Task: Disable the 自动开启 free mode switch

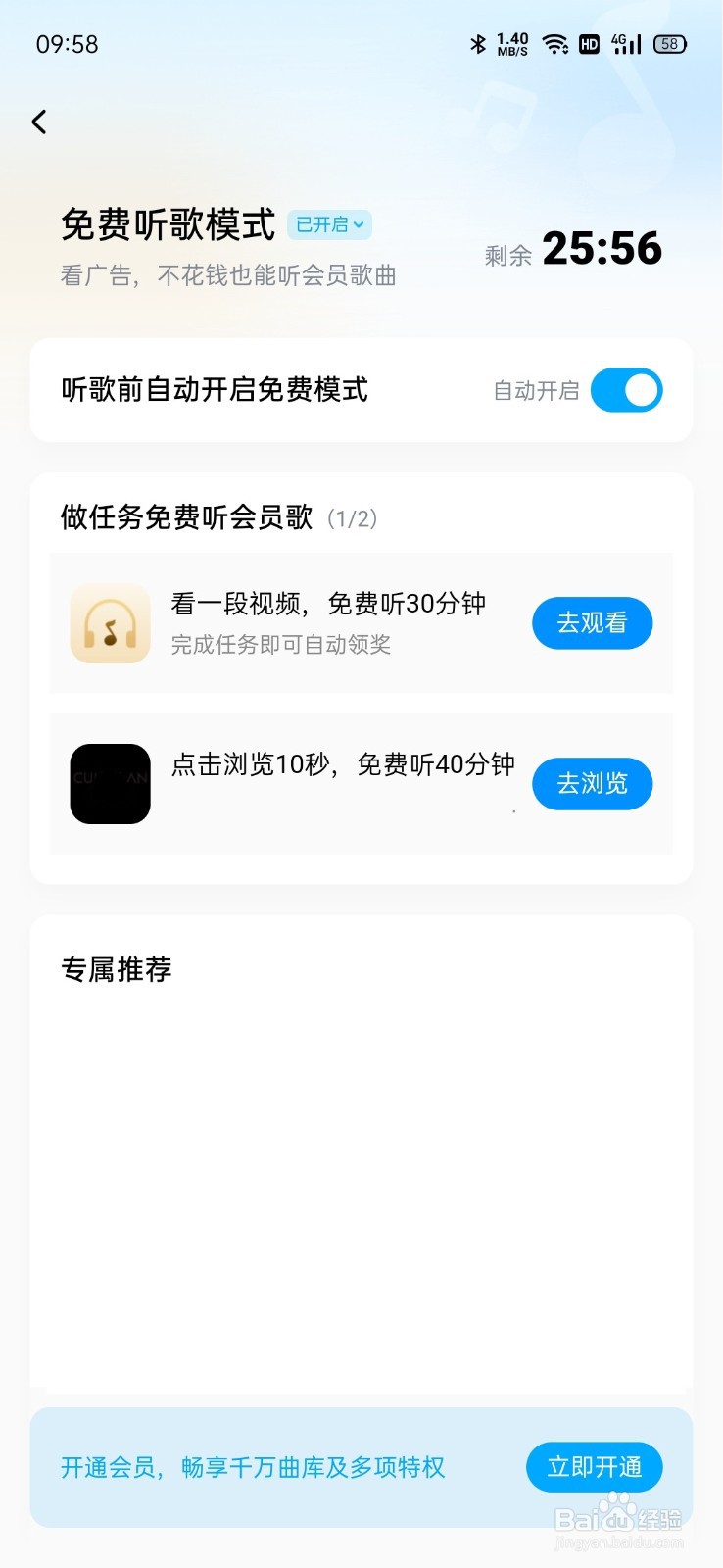Action: [626, 390]
